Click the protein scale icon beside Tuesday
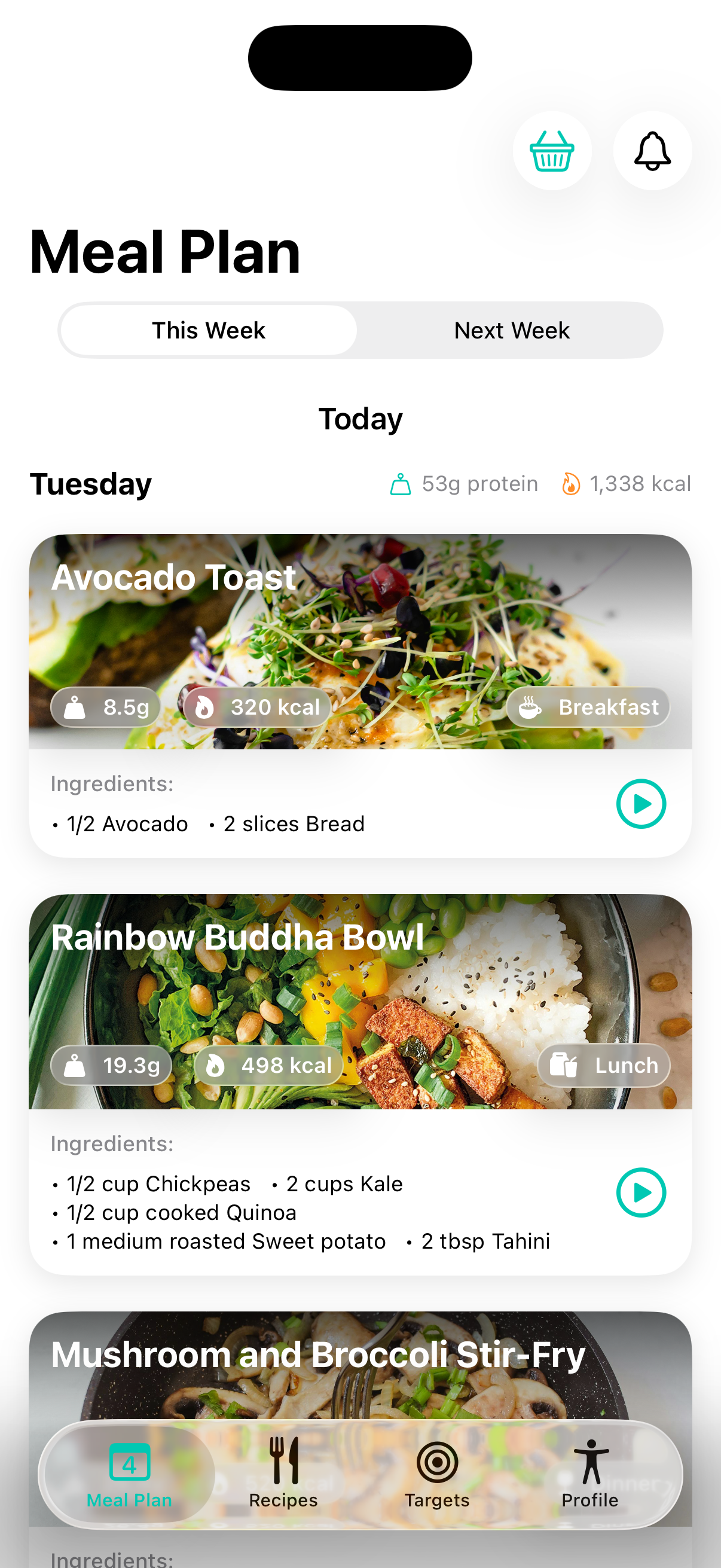721x1568 pixels. tap(400, 483)
